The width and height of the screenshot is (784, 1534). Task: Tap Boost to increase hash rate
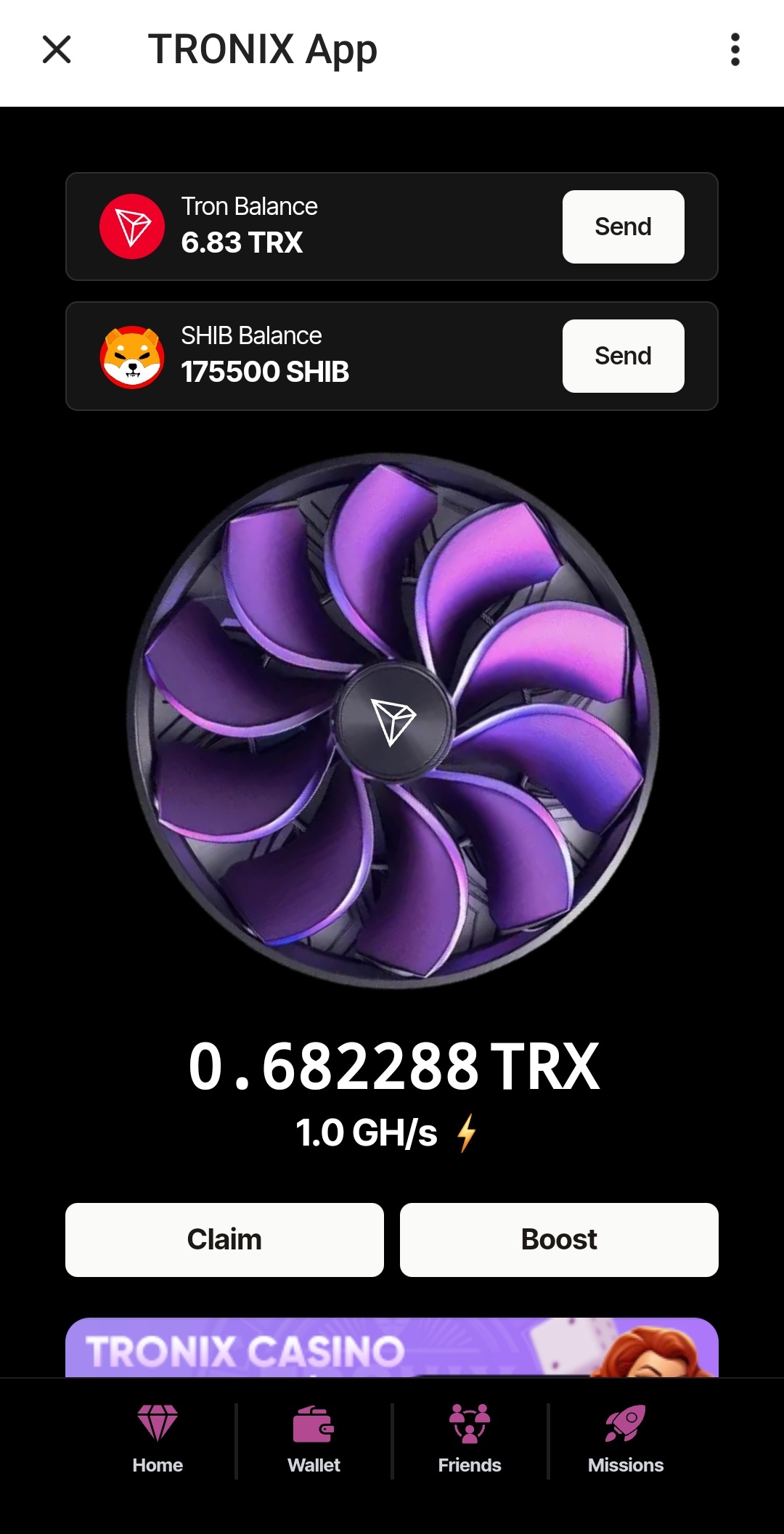coord(559,1239)
